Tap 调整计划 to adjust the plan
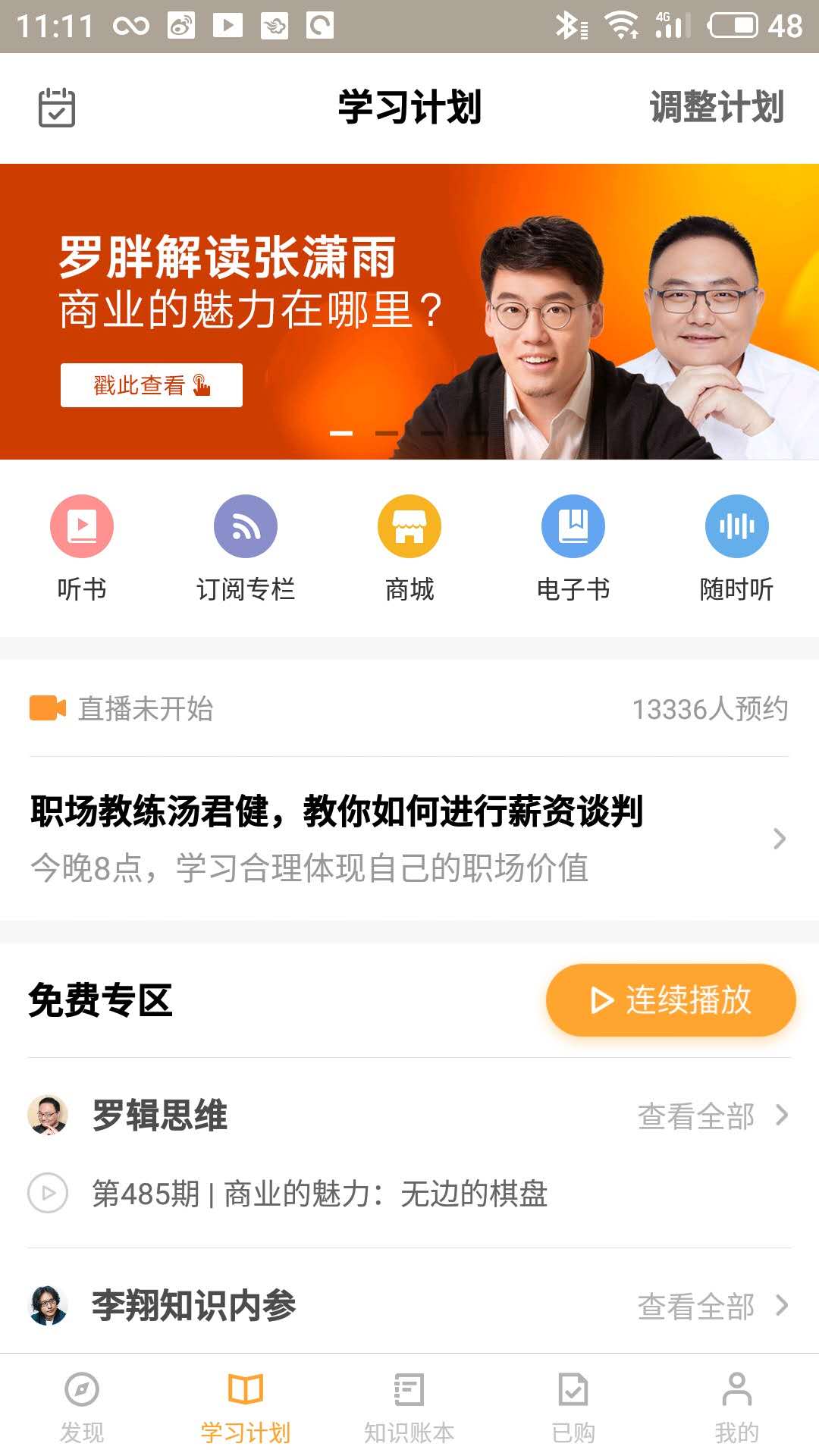Viewport: 819px width, 1456px height. point(716,107)
